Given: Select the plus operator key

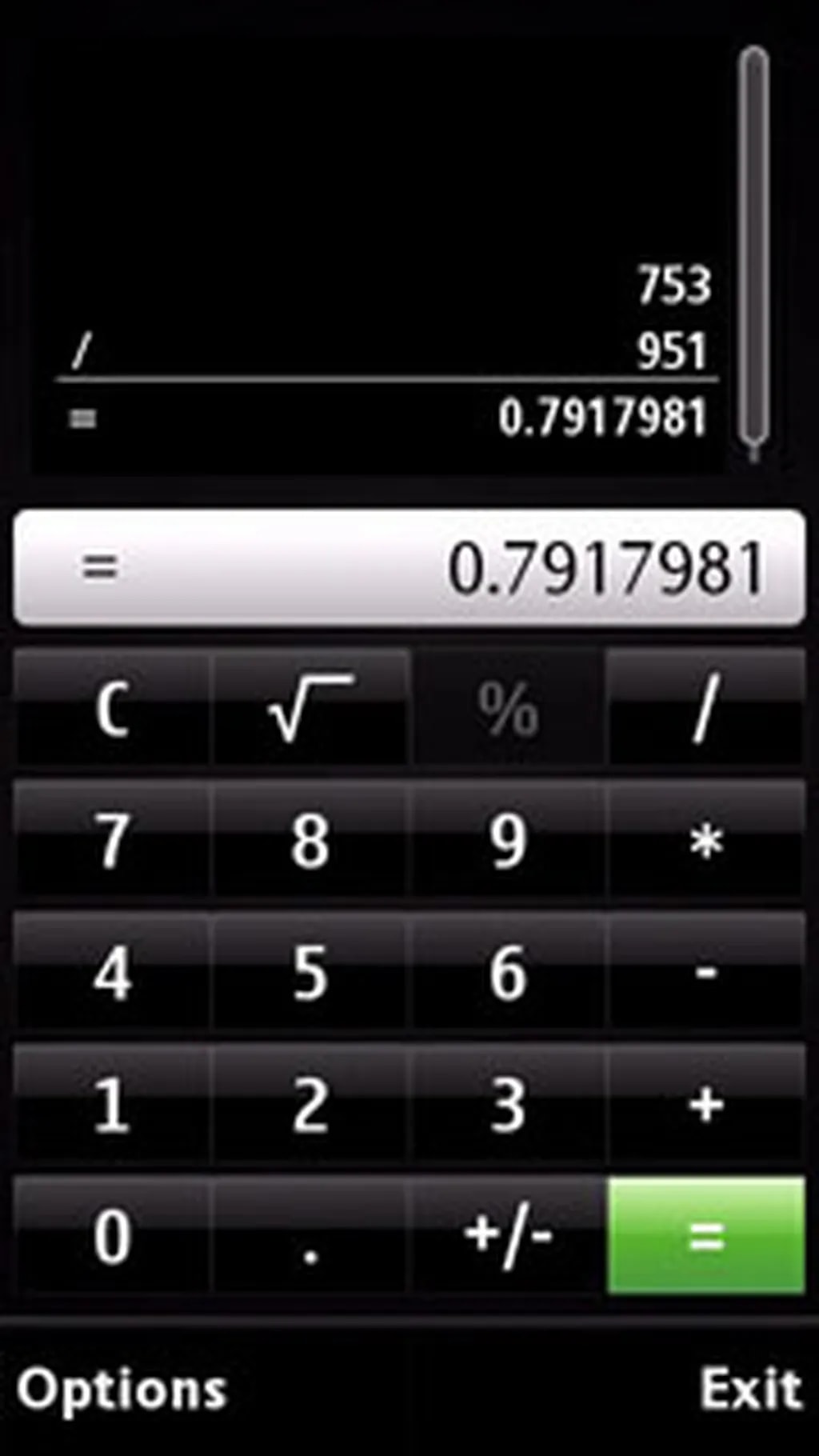Looking at the screenshot, I should tap(705, 1105).
